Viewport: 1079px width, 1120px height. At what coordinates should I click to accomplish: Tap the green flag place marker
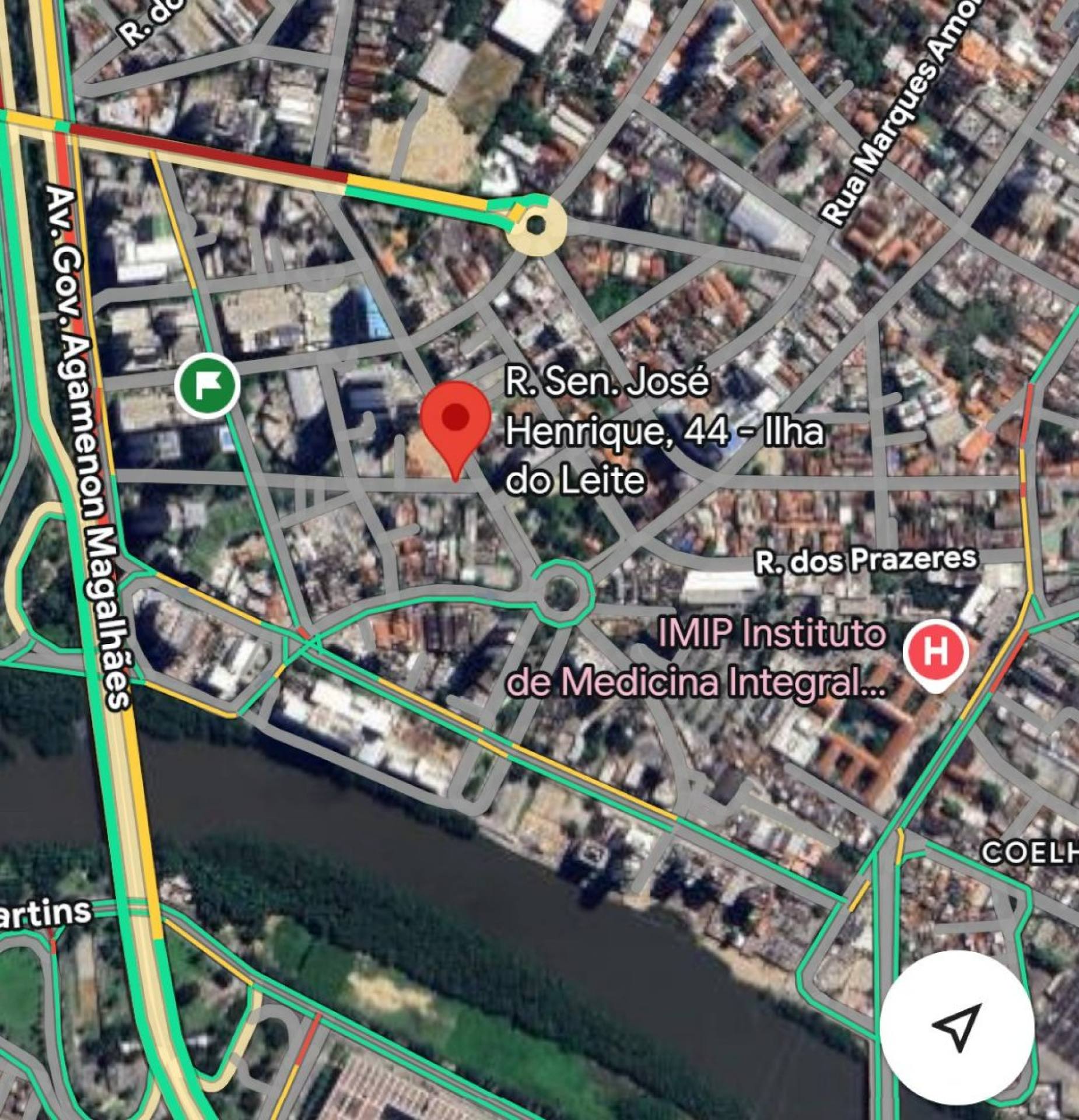pos(207,384)
